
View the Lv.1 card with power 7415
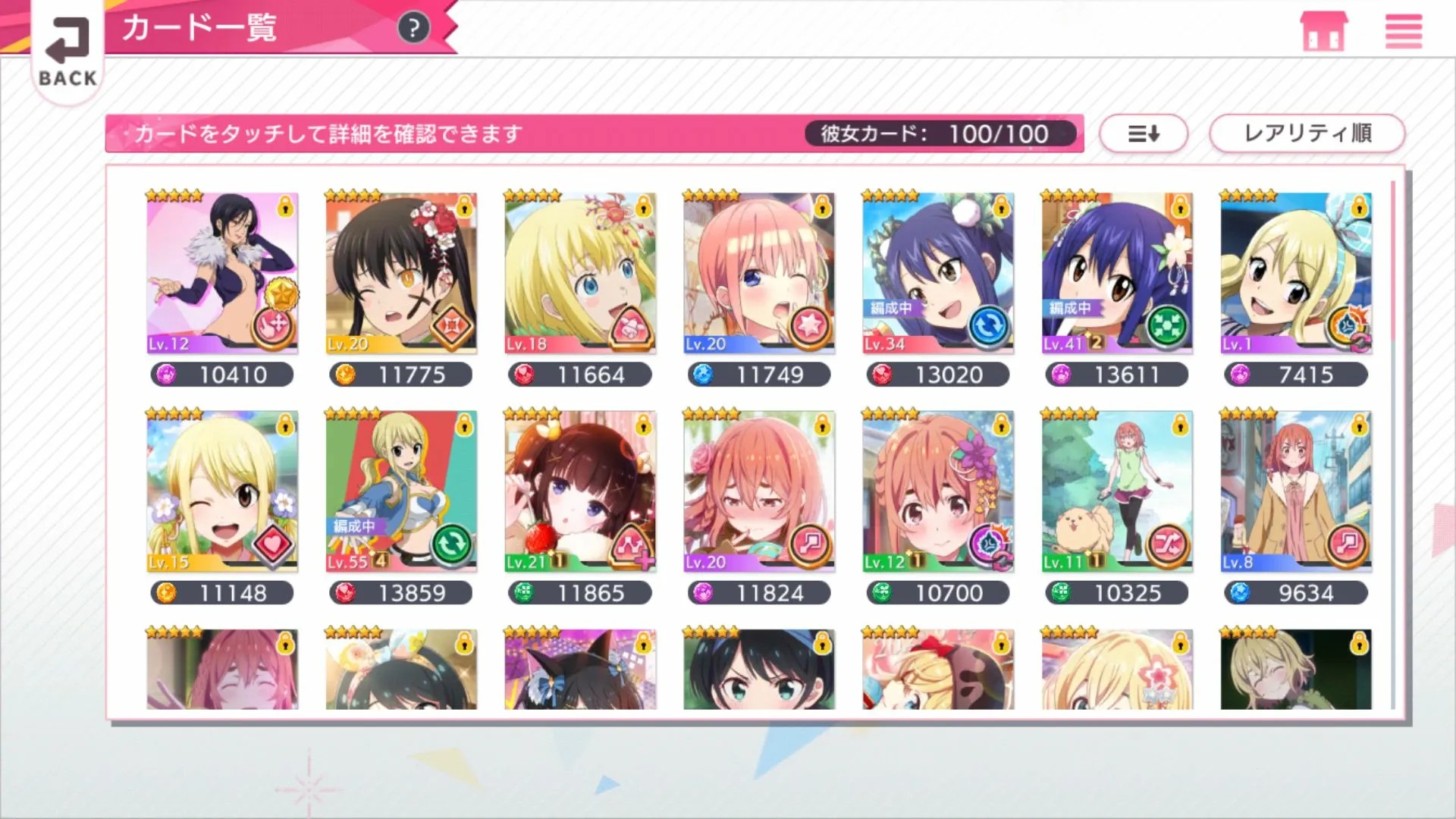(1296, 273)
